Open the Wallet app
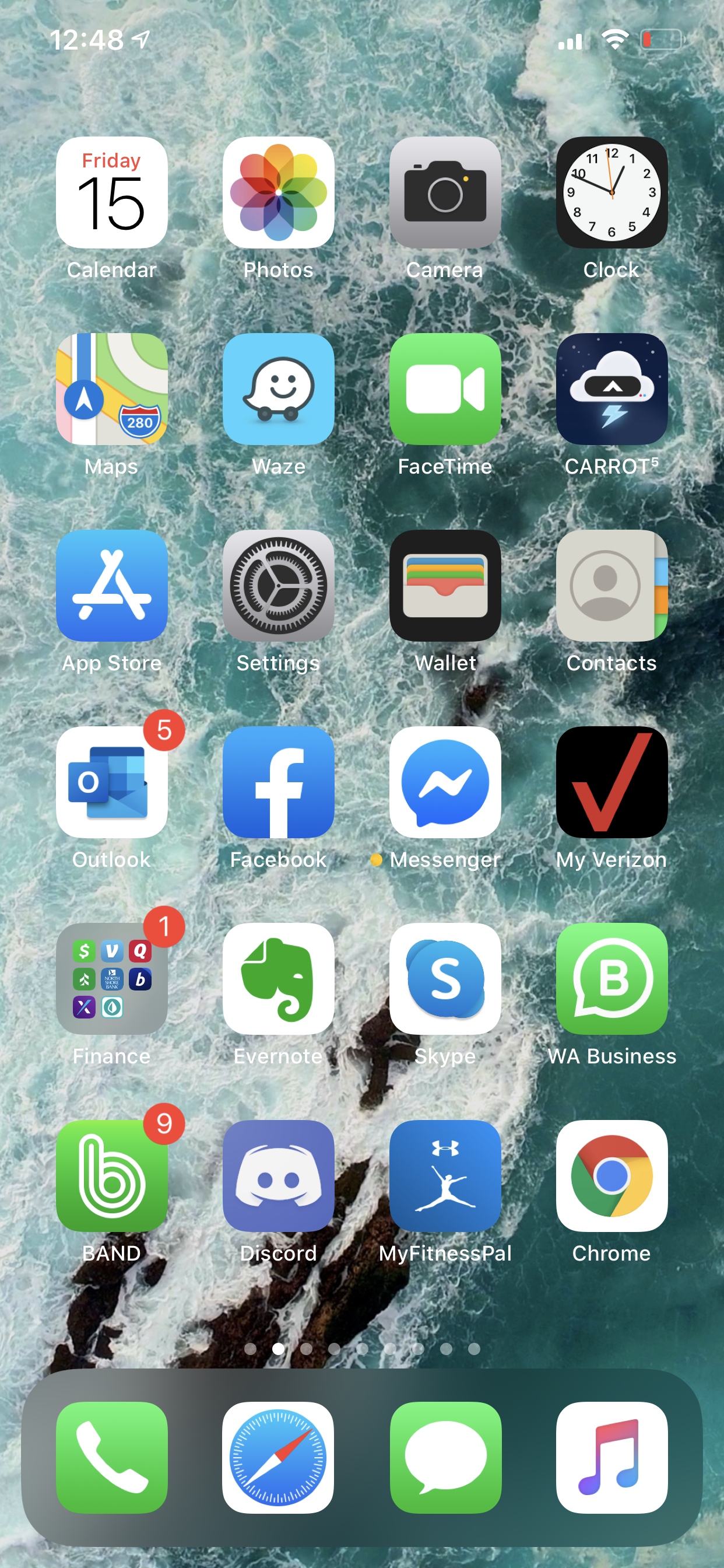The width and height of the screenshot is (724, 1568). (445, 586)
